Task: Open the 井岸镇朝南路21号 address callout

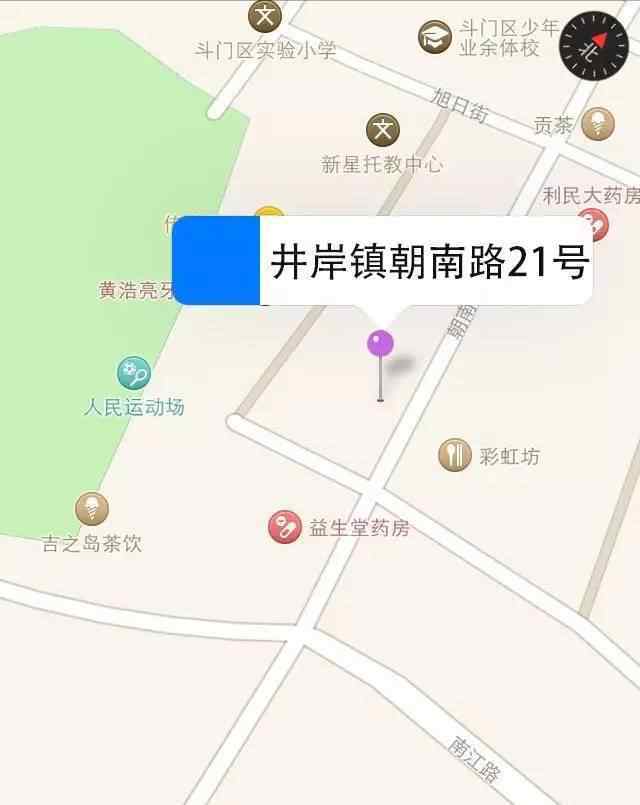Action: coord(427,262)
